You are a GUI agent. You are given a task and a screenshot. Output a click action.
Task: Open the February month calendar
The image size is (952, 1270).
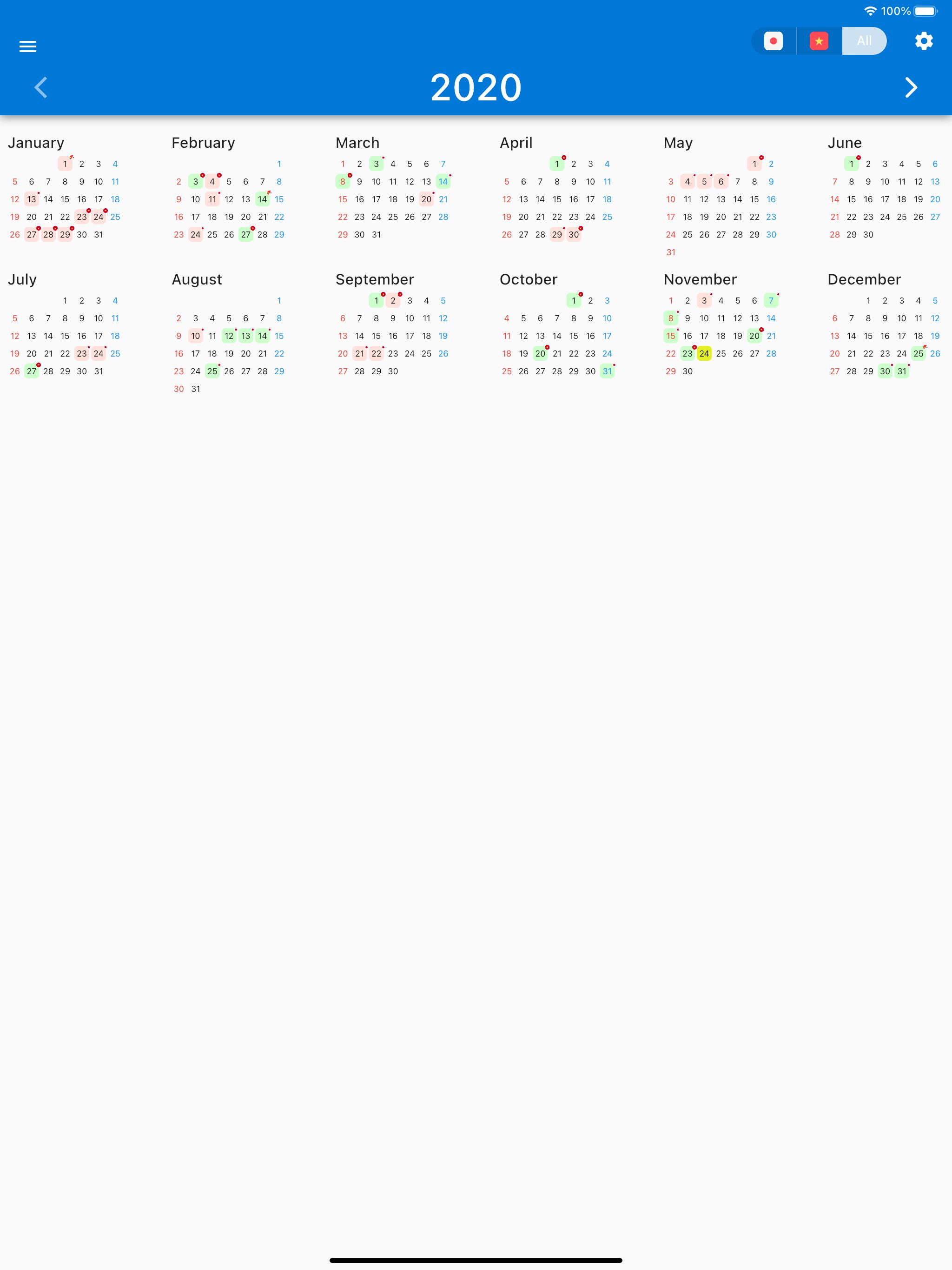point(203,142)
